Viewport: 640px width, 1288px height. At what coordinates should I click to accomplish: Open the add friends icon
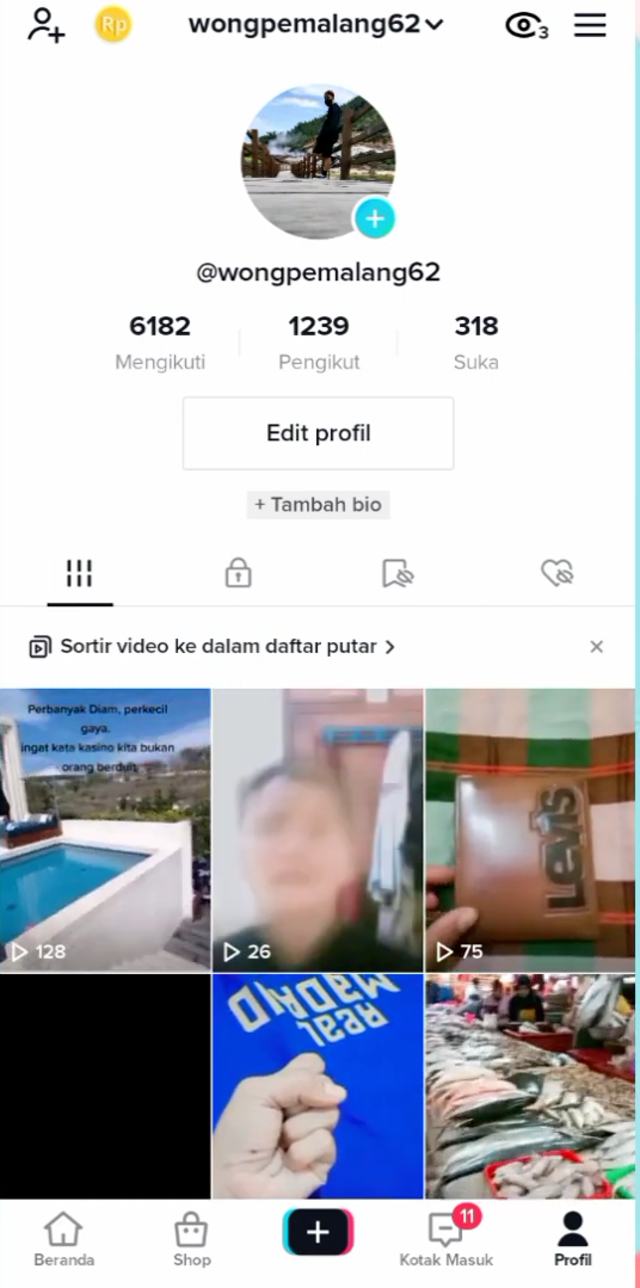click(46, 25)
